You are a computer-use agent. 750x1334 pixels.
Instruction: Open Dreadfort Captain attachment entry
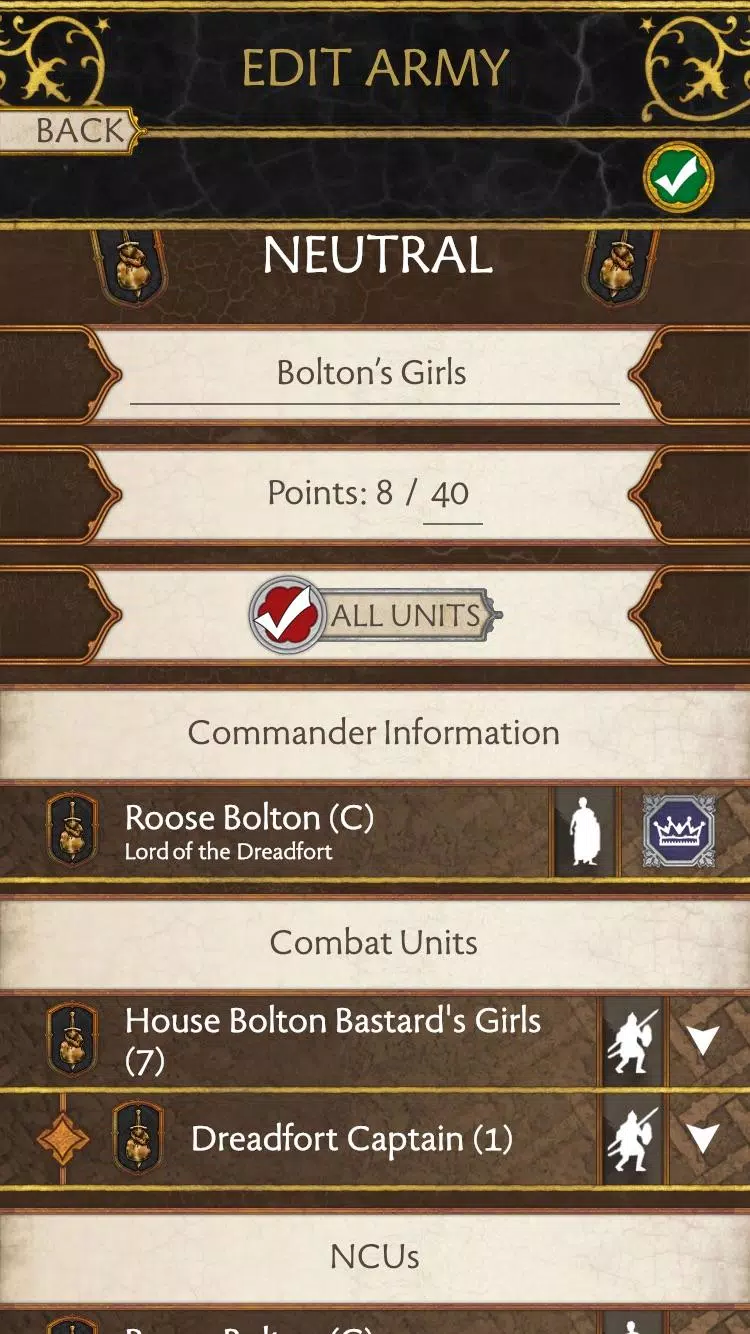(x=350, y=1139)
